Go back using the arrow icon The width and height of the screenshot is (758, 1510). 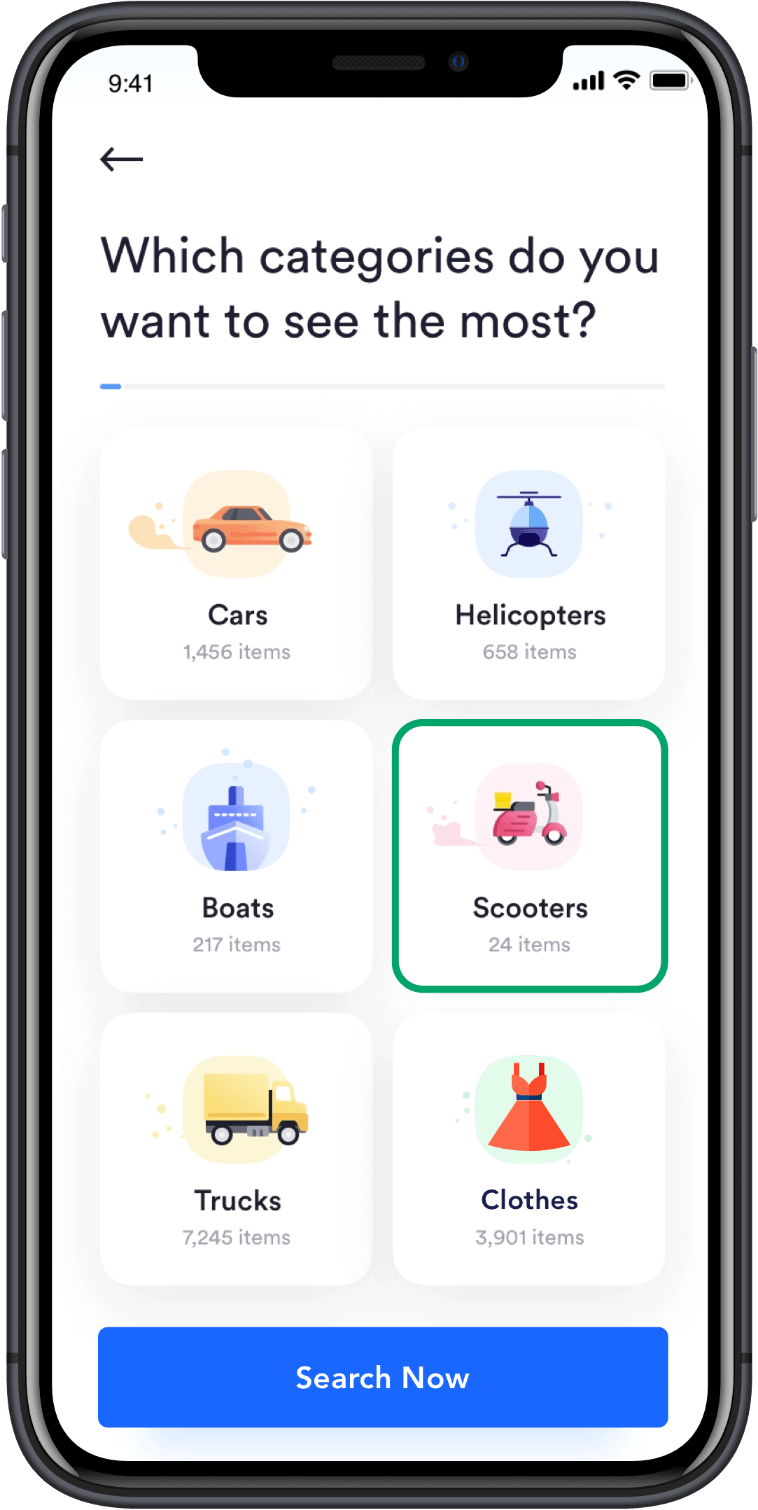(122, 159)
